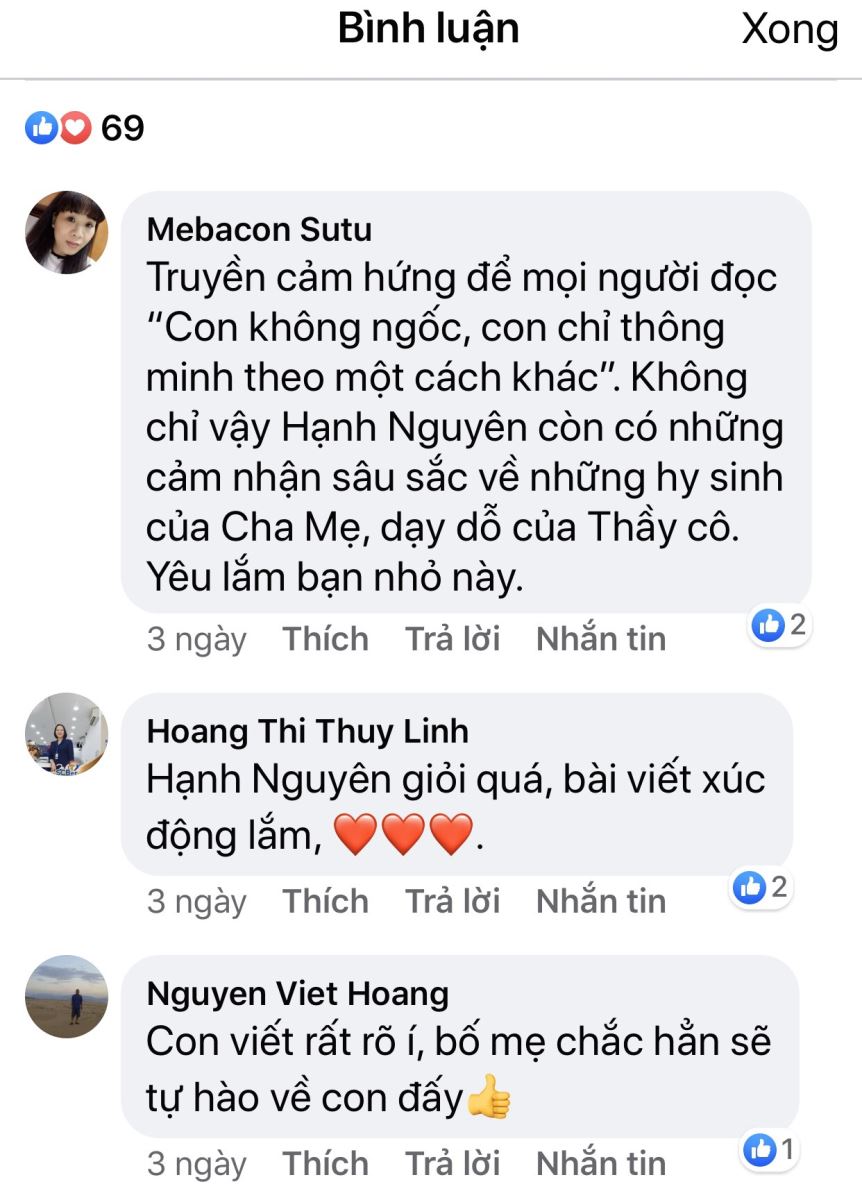View the like on Nguyen Viet Hoang's comment
Image resolution: width=862 pixels, height=1200 pixels.
771,1150
